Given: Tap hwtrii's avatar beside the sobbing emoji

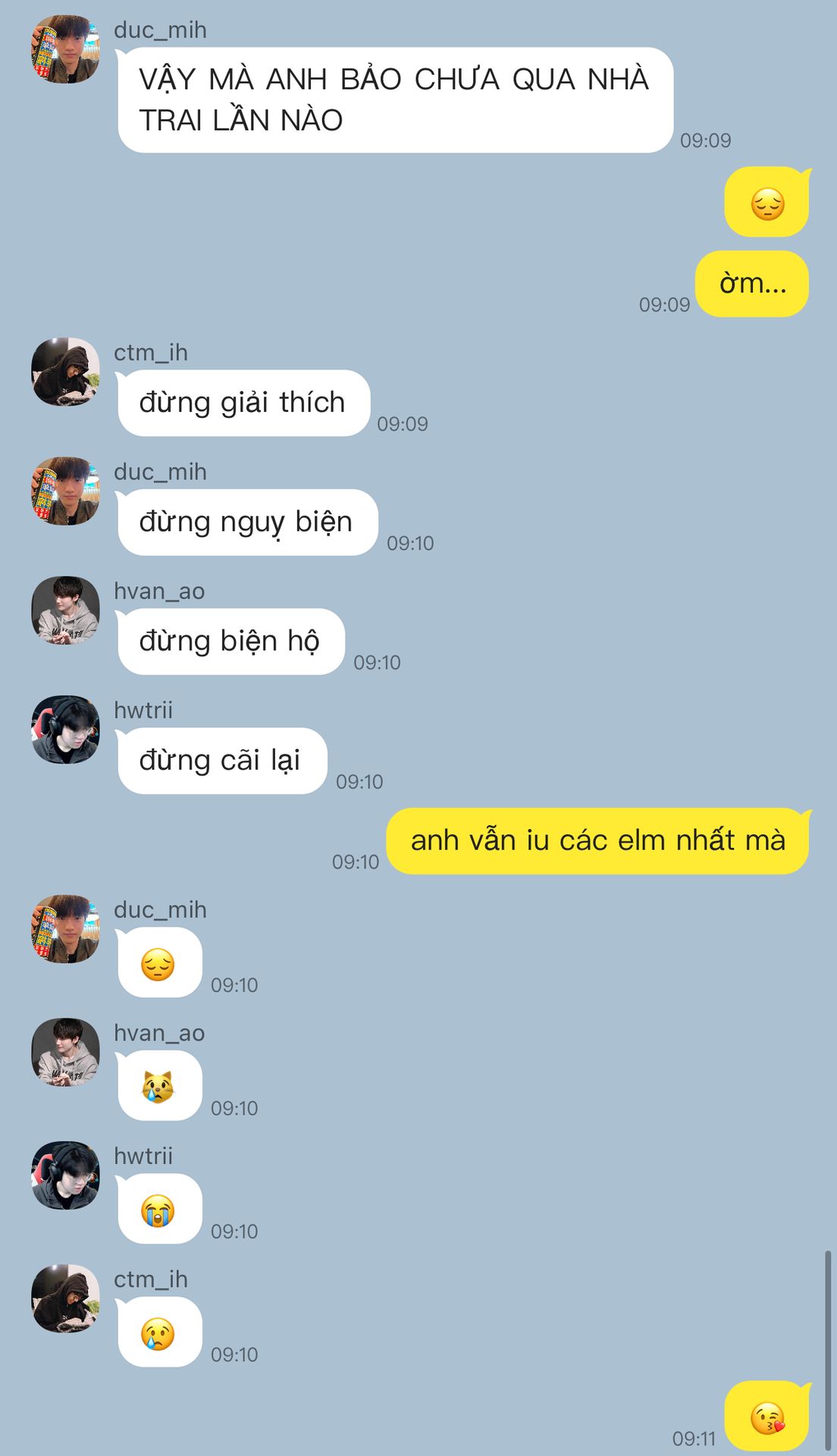Looking at the screenshot, I should [65, 1175].
